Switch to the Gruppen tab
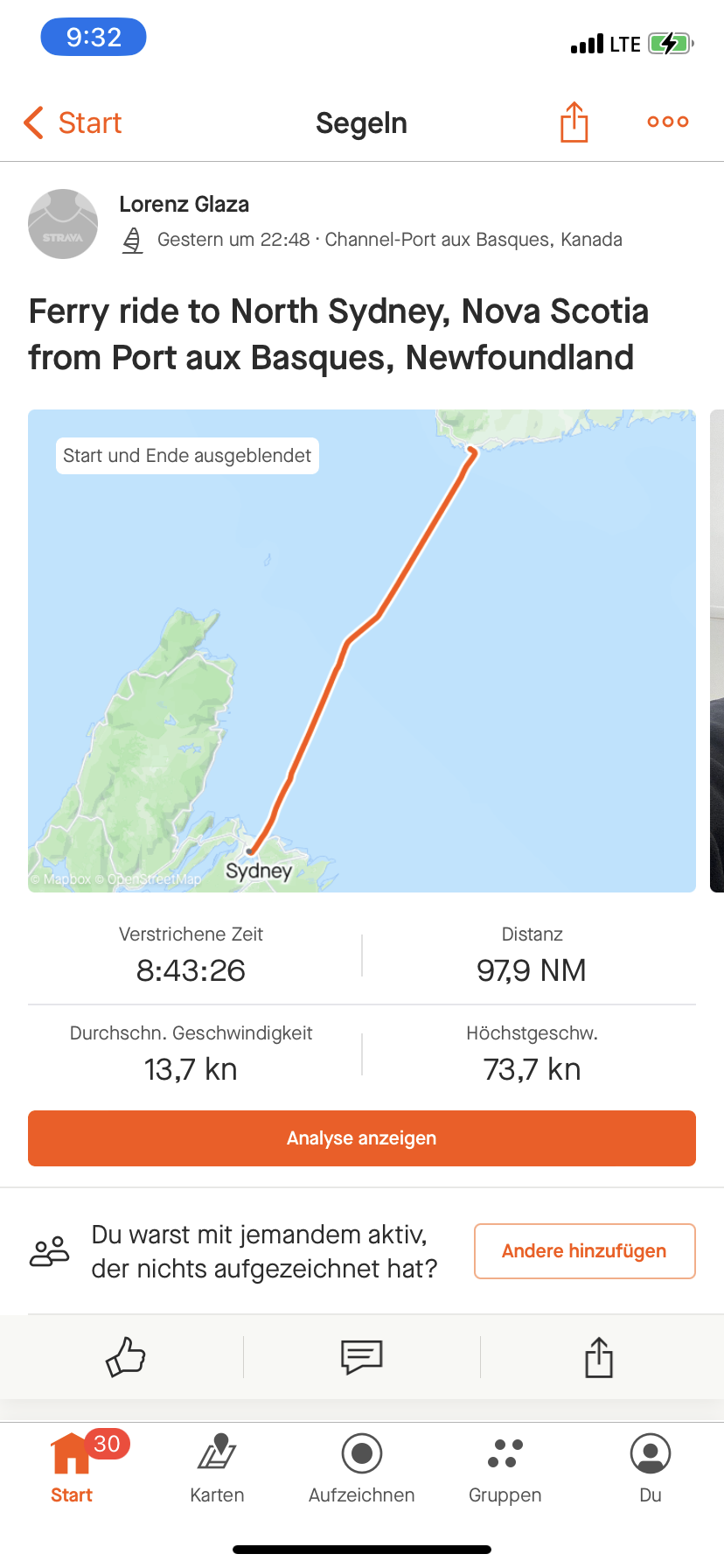724x1568 pixels. tap(505, 1469)
